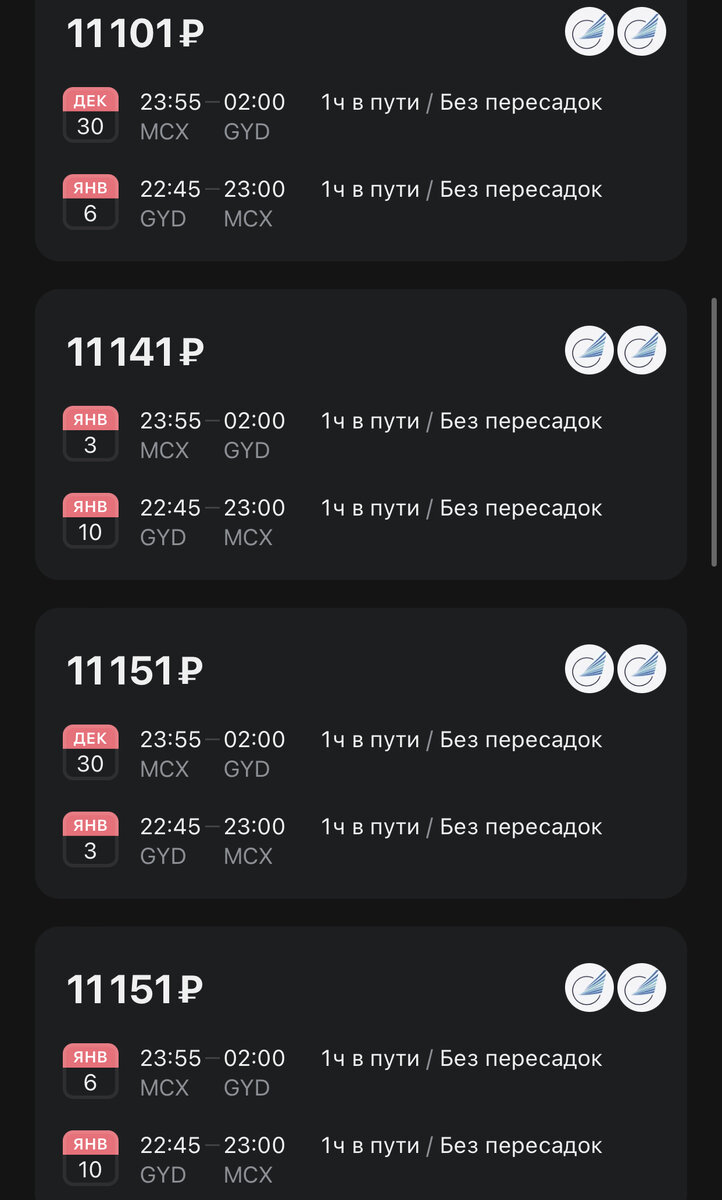Click the ДЕК 30 date badge on the first ticket
Viewport: 722px width, 1200px height.
(x=90, y=113)
